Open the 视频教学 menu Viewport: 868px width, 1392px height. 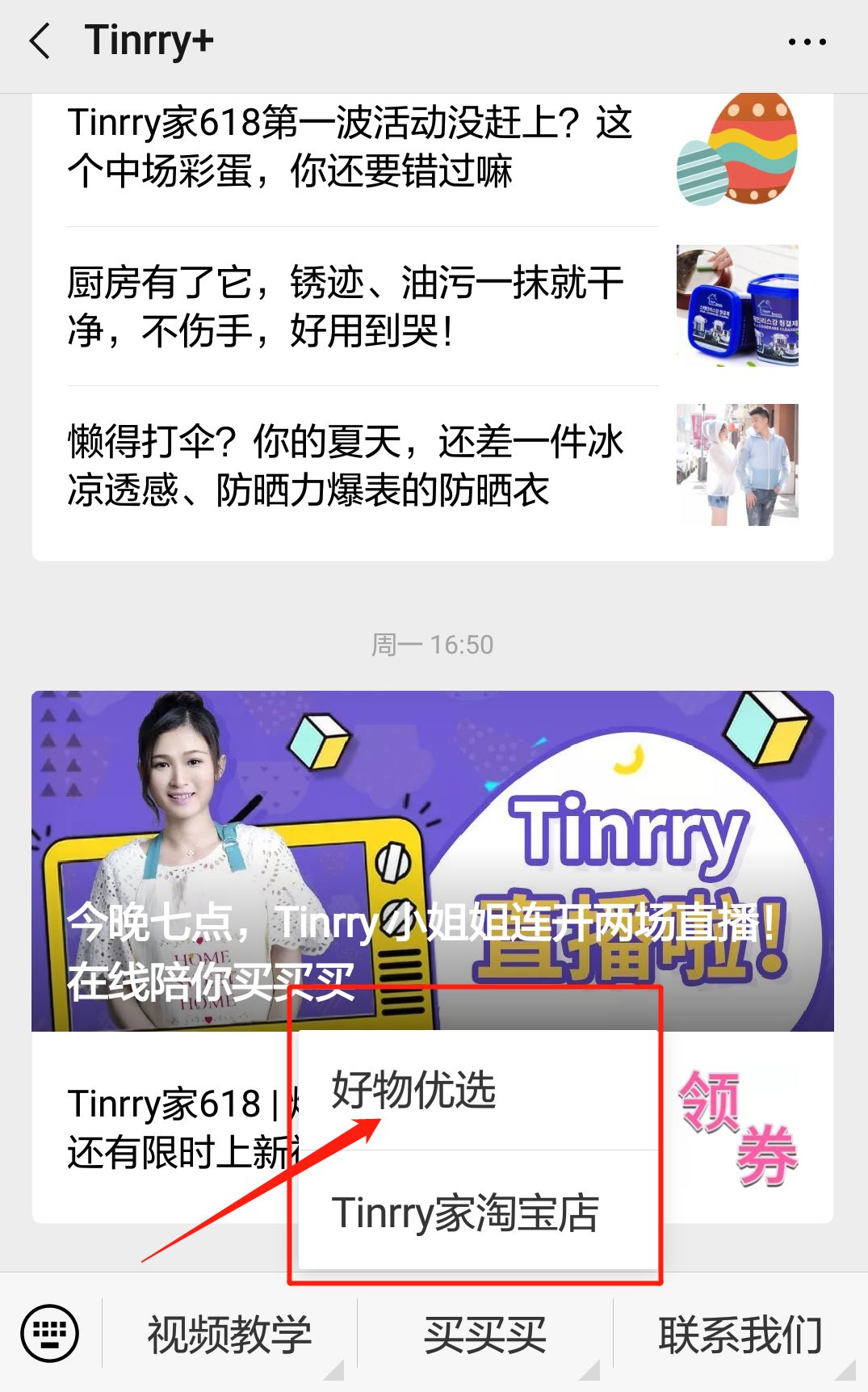[229, 1335]
